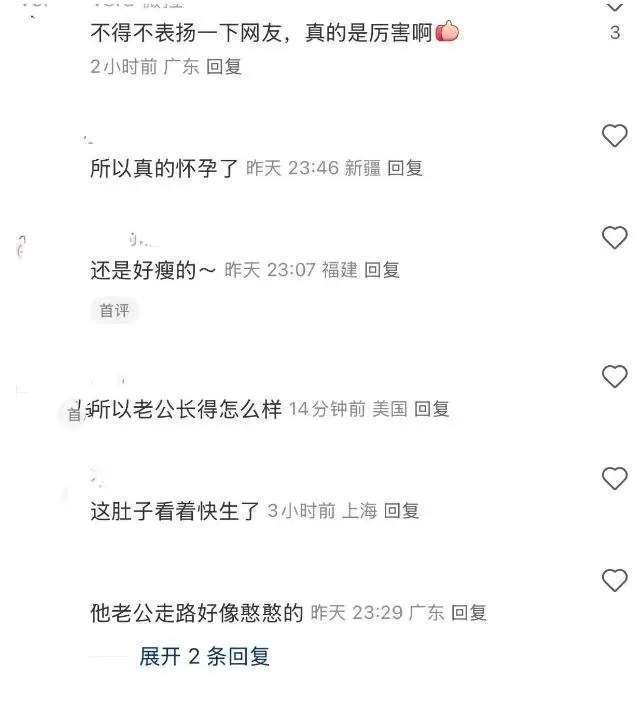640x709 pixels.
Task: Reply to the comment 所以老公长得怎么样
Action: pos(432,409)
